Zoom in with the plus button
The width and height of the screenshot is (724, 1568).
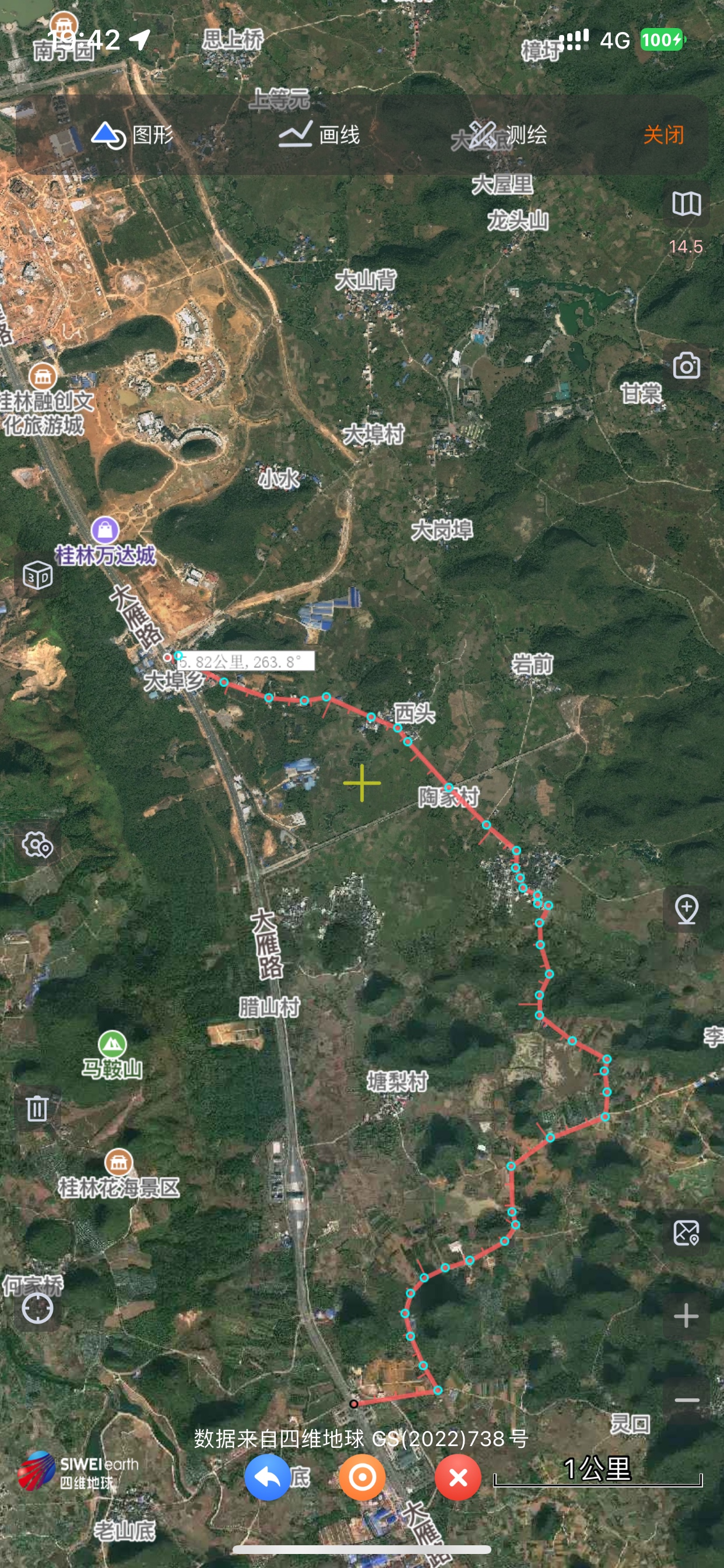point(686,1316)
